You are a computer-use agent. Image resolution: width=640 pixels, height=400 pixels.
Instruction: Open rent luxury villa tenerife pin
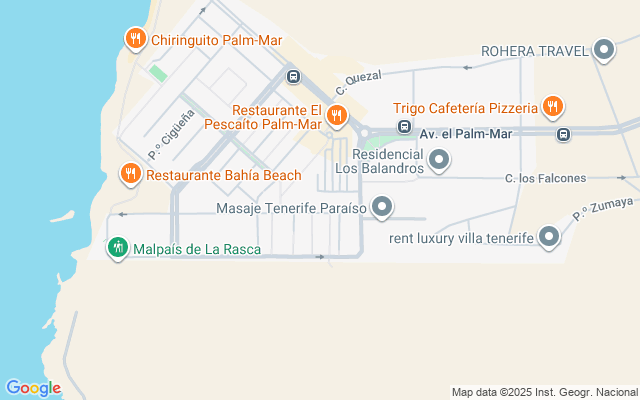[x=548, y=237]
